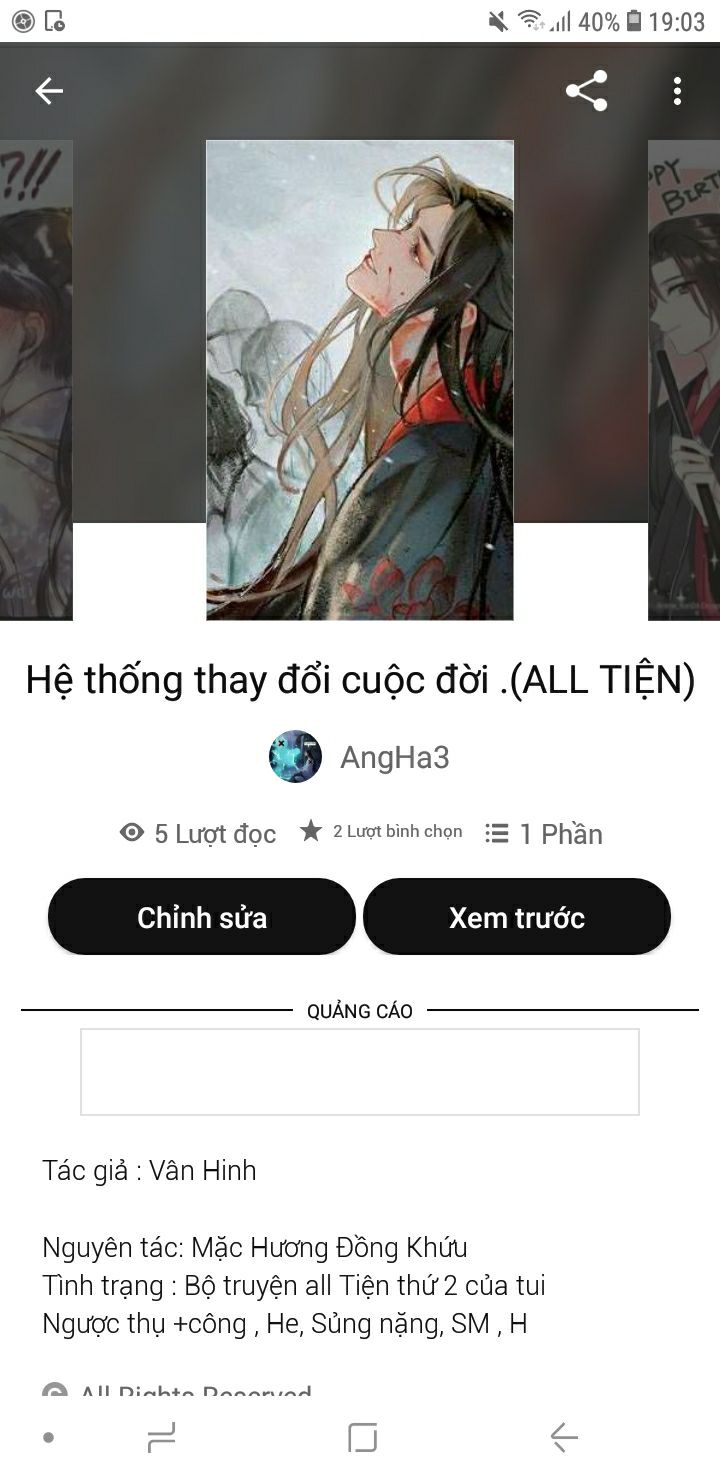Image resolution: width=720 pixels, height=1480 pixels.
Task: Open the story cover on the right edge
Action: [684, 380]
